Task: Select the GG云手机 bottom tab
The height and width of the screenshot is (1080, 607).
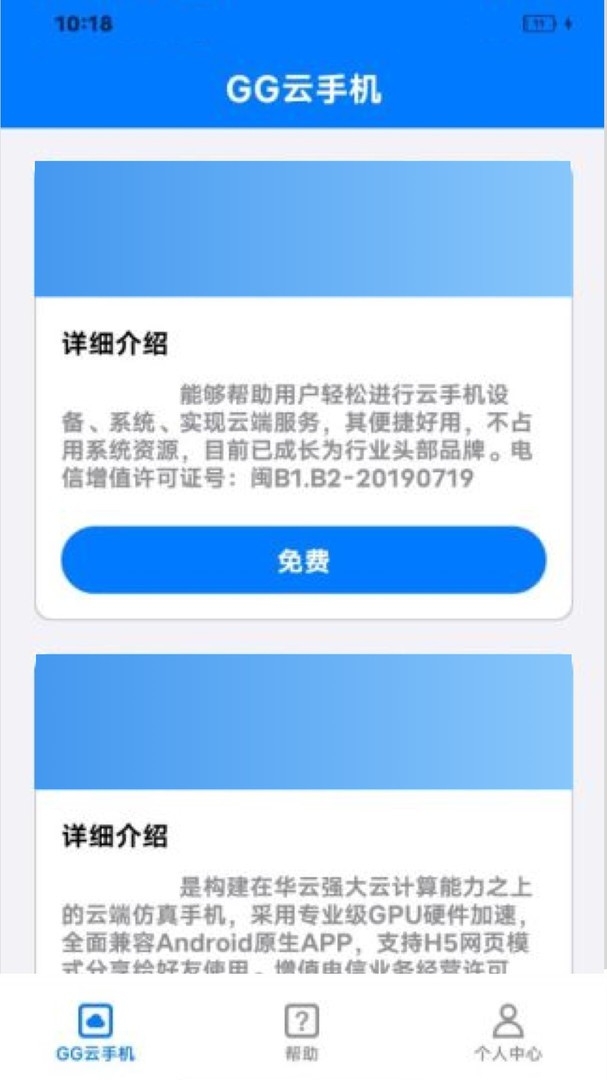Action: tap(95, 1032)
